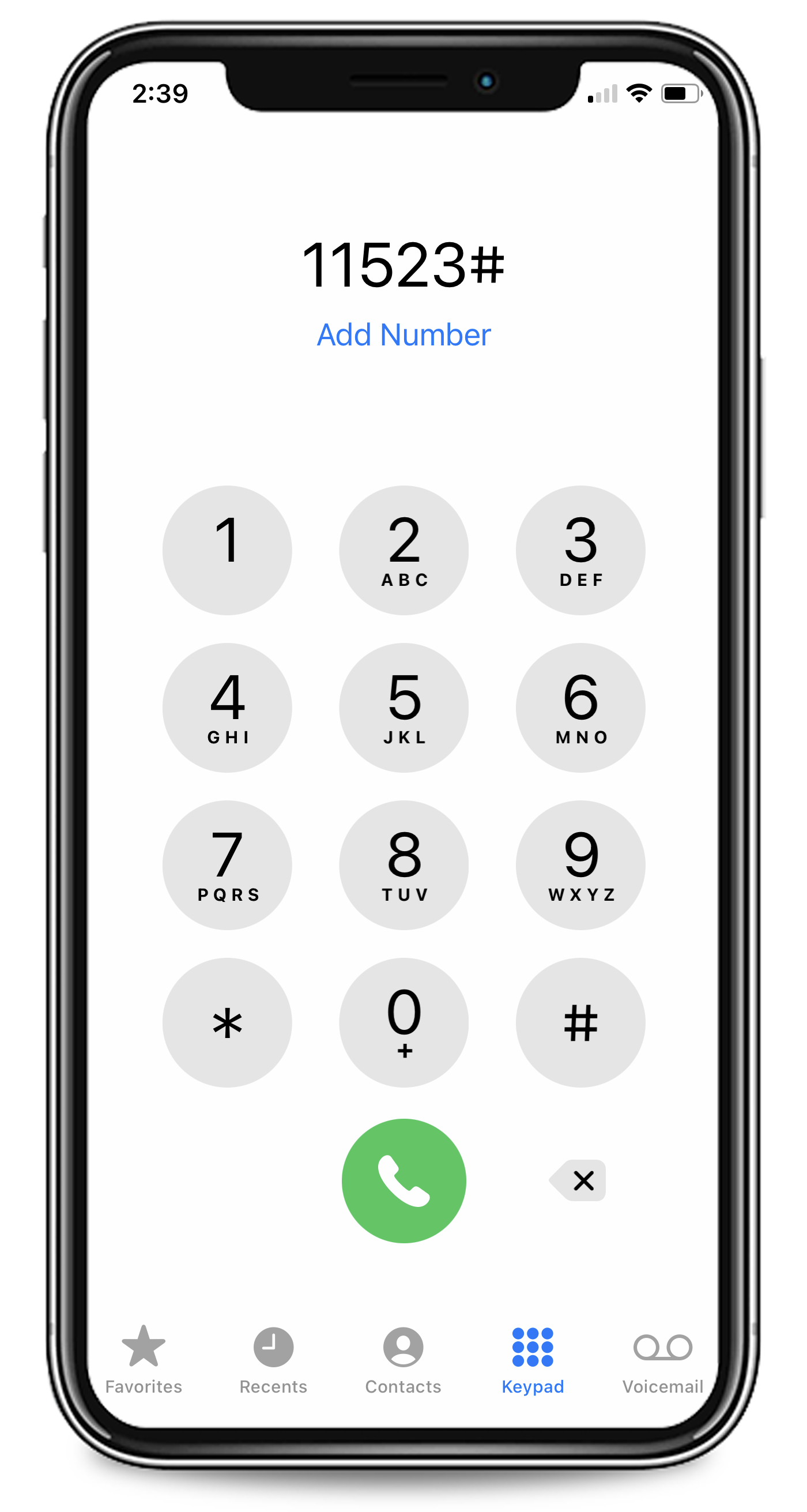Enter digit 2 ABC
Image resolution: width=807 pixels, height=1512 pixels.
[404, 550]
